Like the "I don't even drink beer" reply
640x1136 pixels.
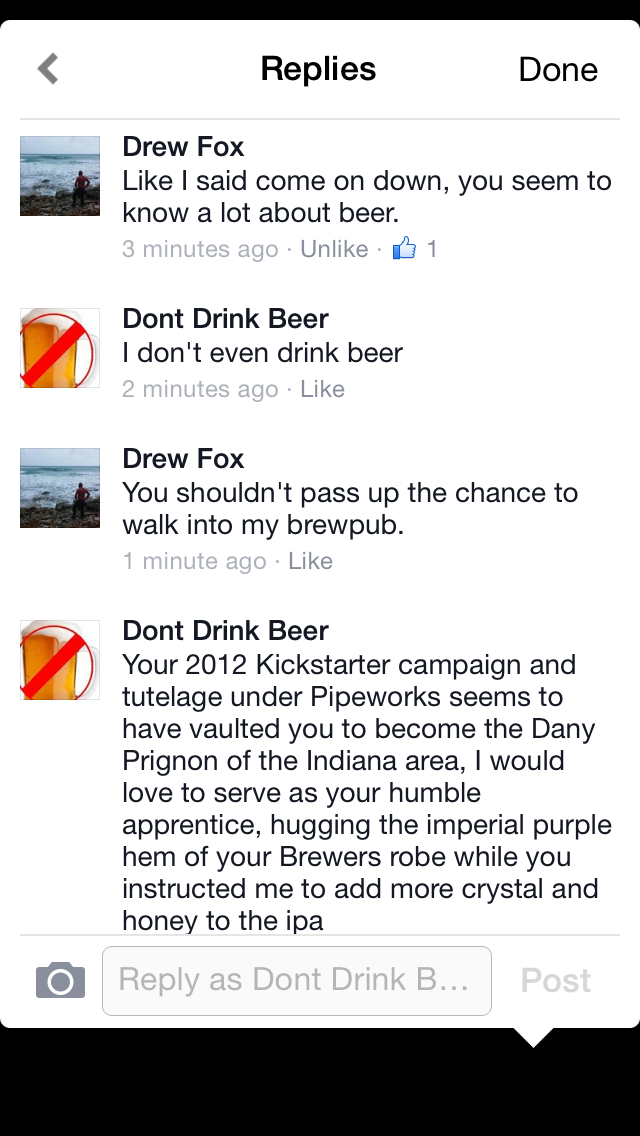[x=322, y=389]
